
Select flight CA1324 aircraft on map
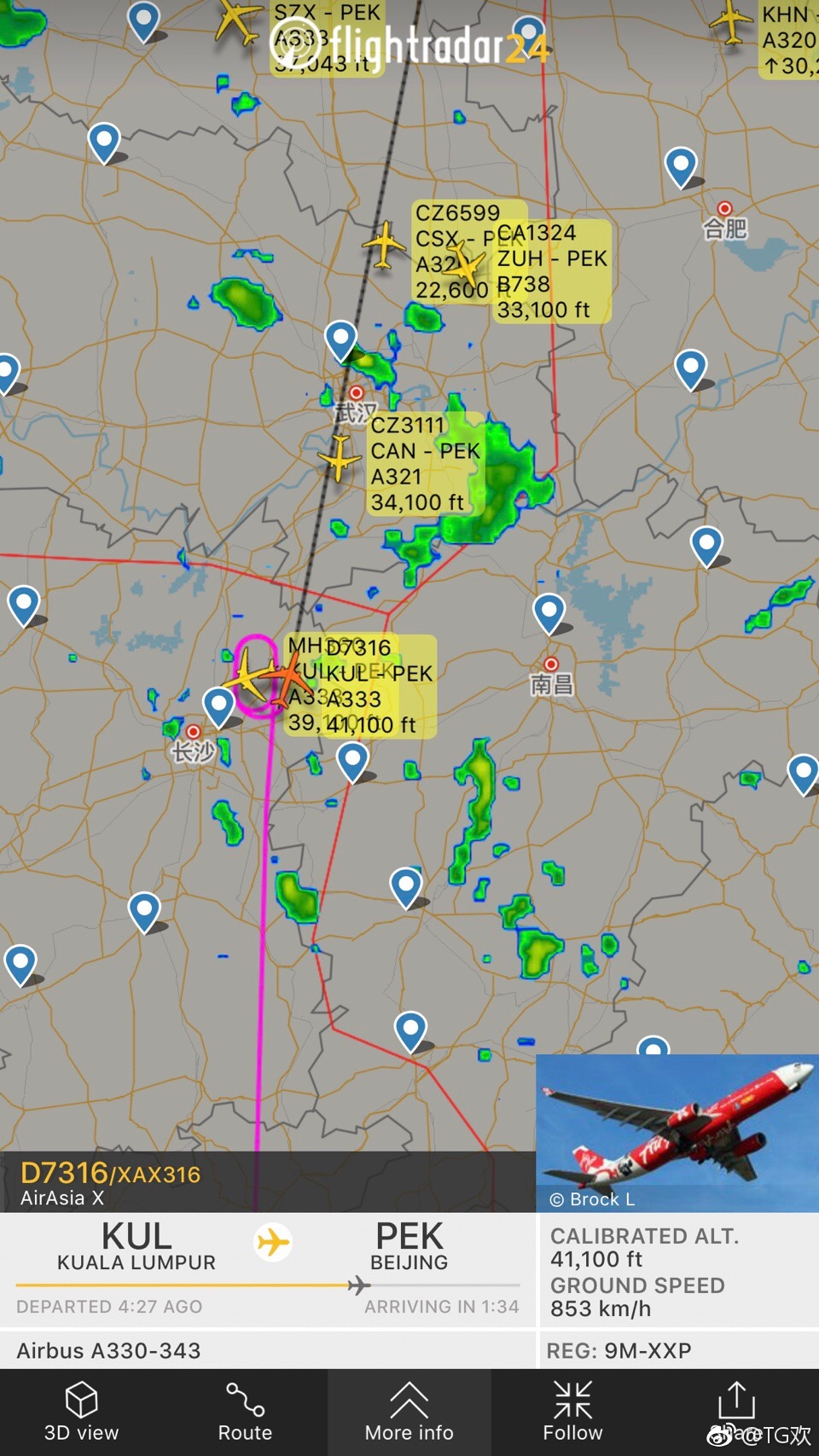coord(465,263)
